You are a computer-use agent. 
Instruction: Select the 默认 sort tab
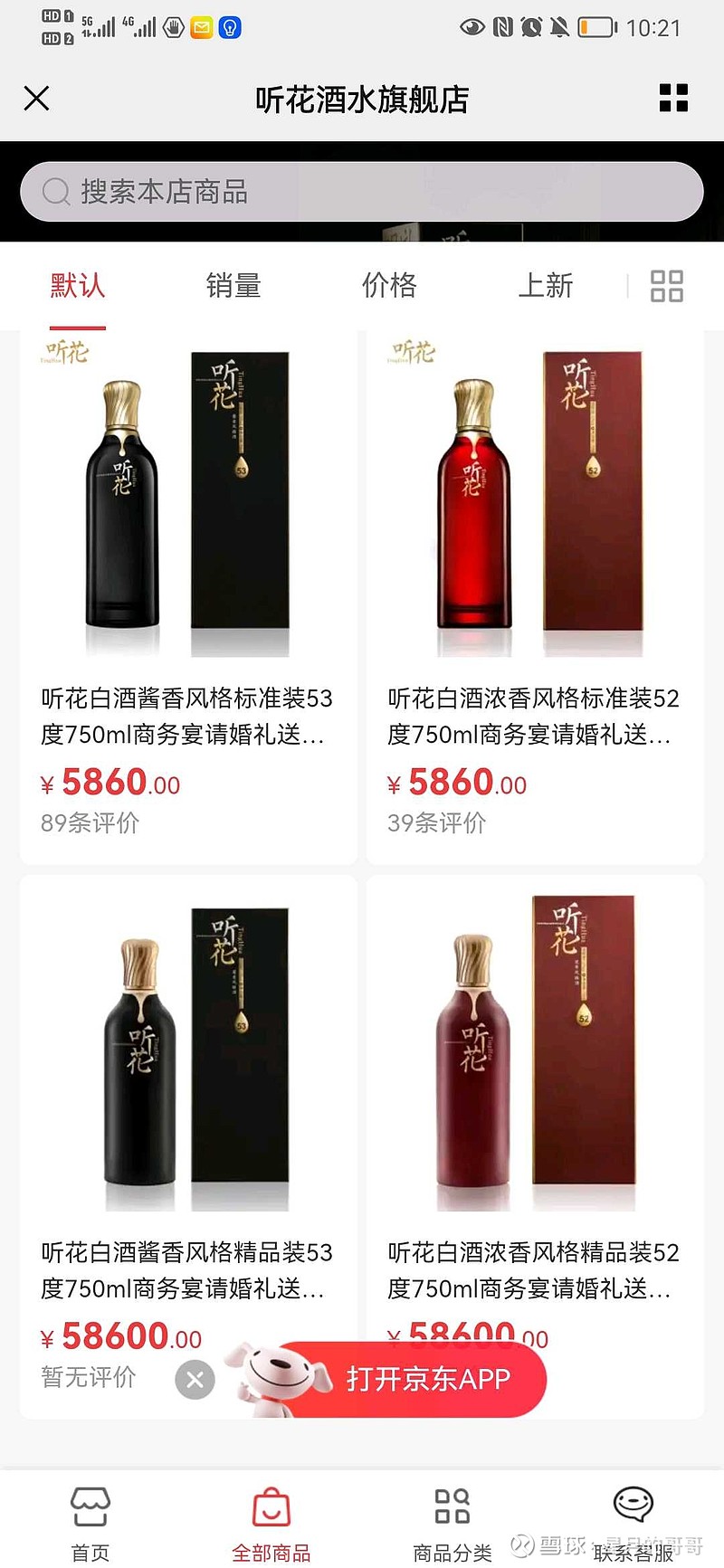click(78, 286)
